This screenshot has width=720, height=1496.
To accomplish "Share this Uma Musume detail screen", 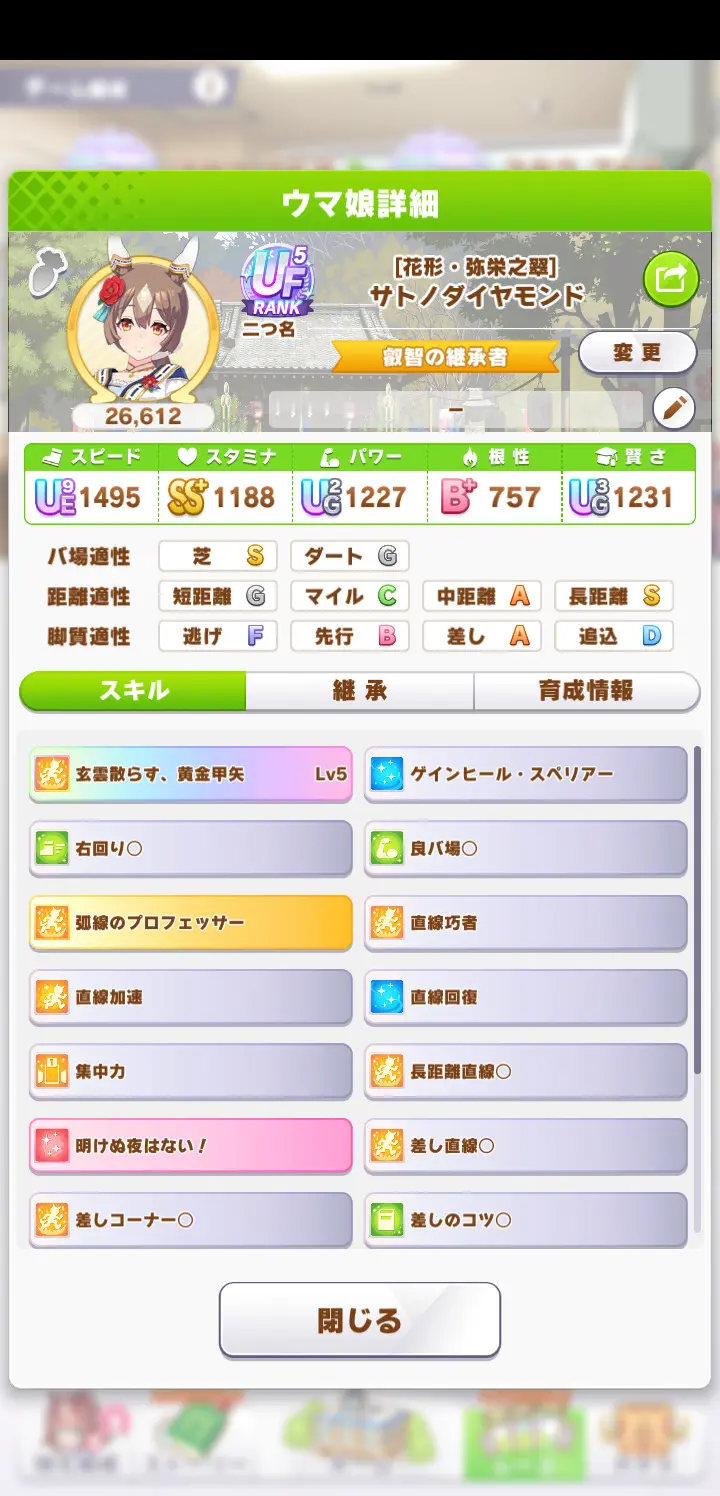I will pyautogui.click(x=671, y=279).
